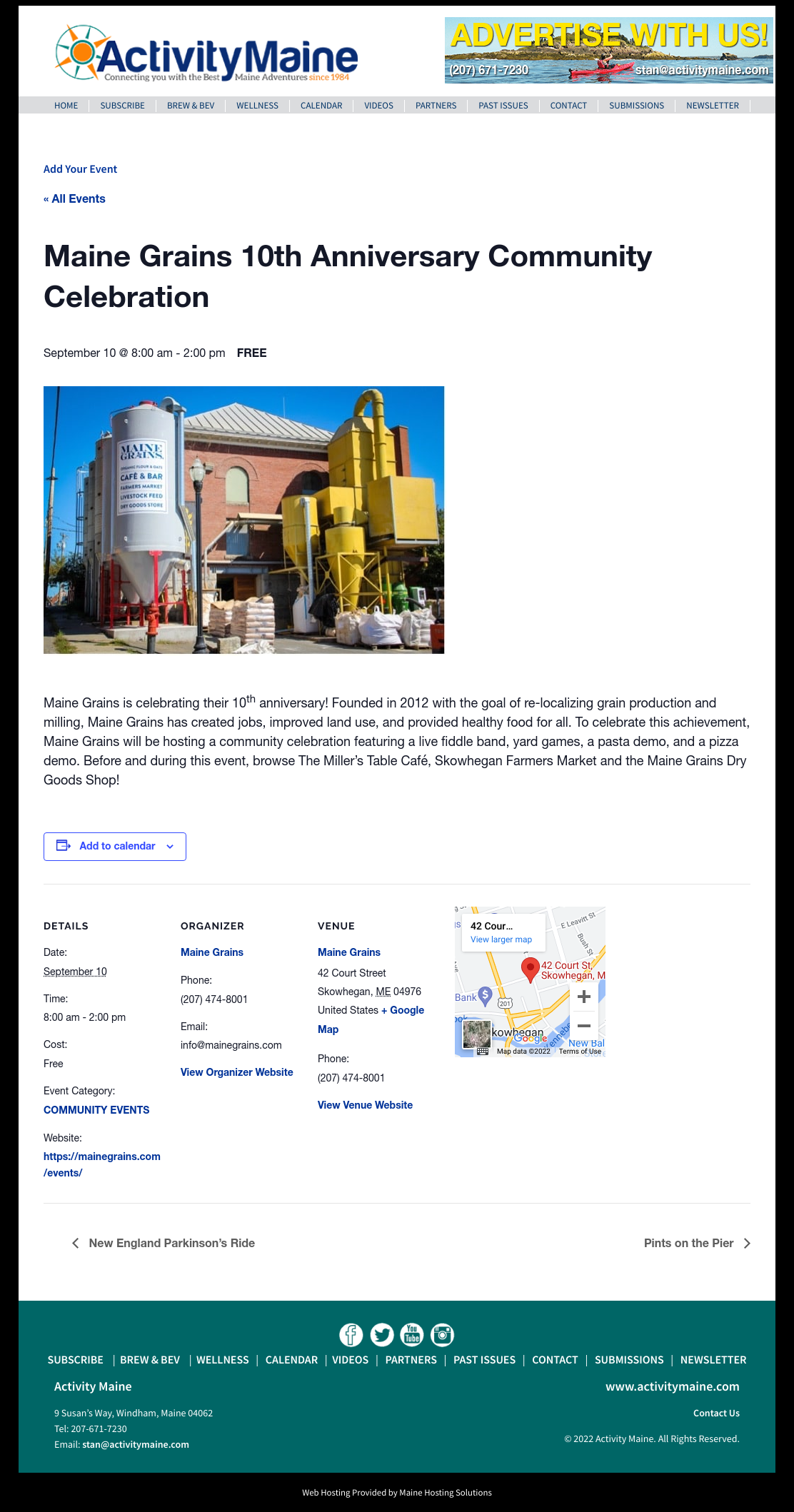Open the Add Your Event link
This screenshot has height=1512, width=794.
80,169
